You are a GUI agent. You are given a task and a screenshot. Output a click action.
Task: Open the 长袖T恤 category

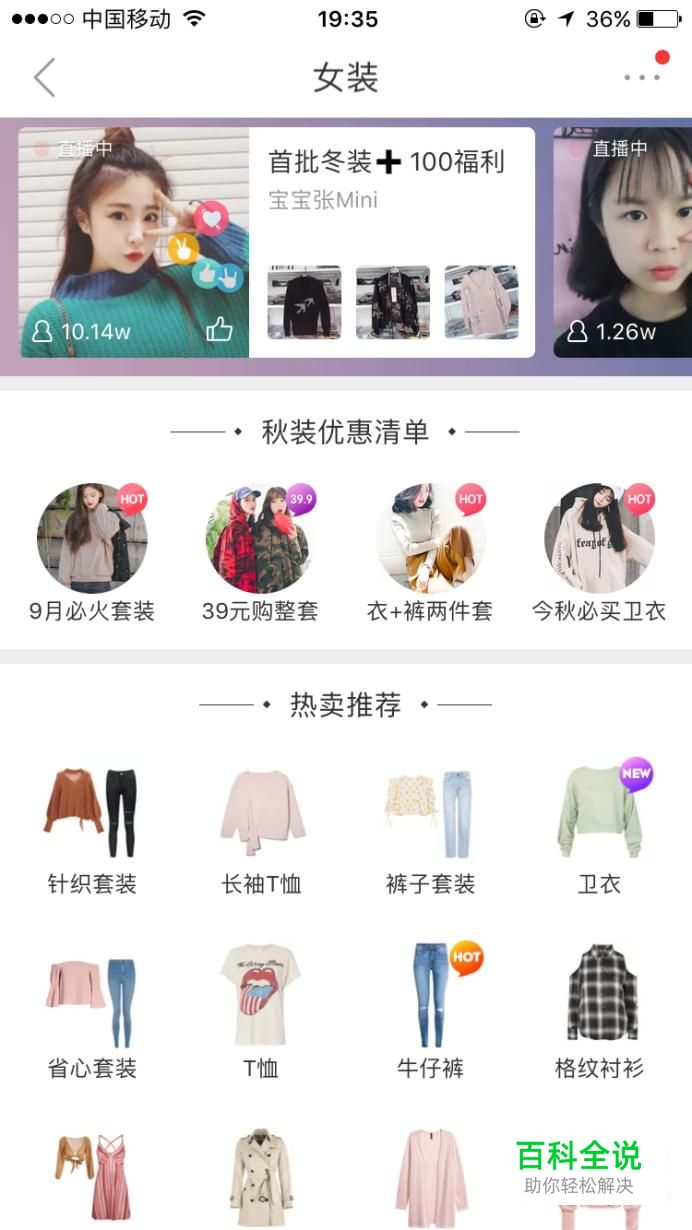[261, 829]
